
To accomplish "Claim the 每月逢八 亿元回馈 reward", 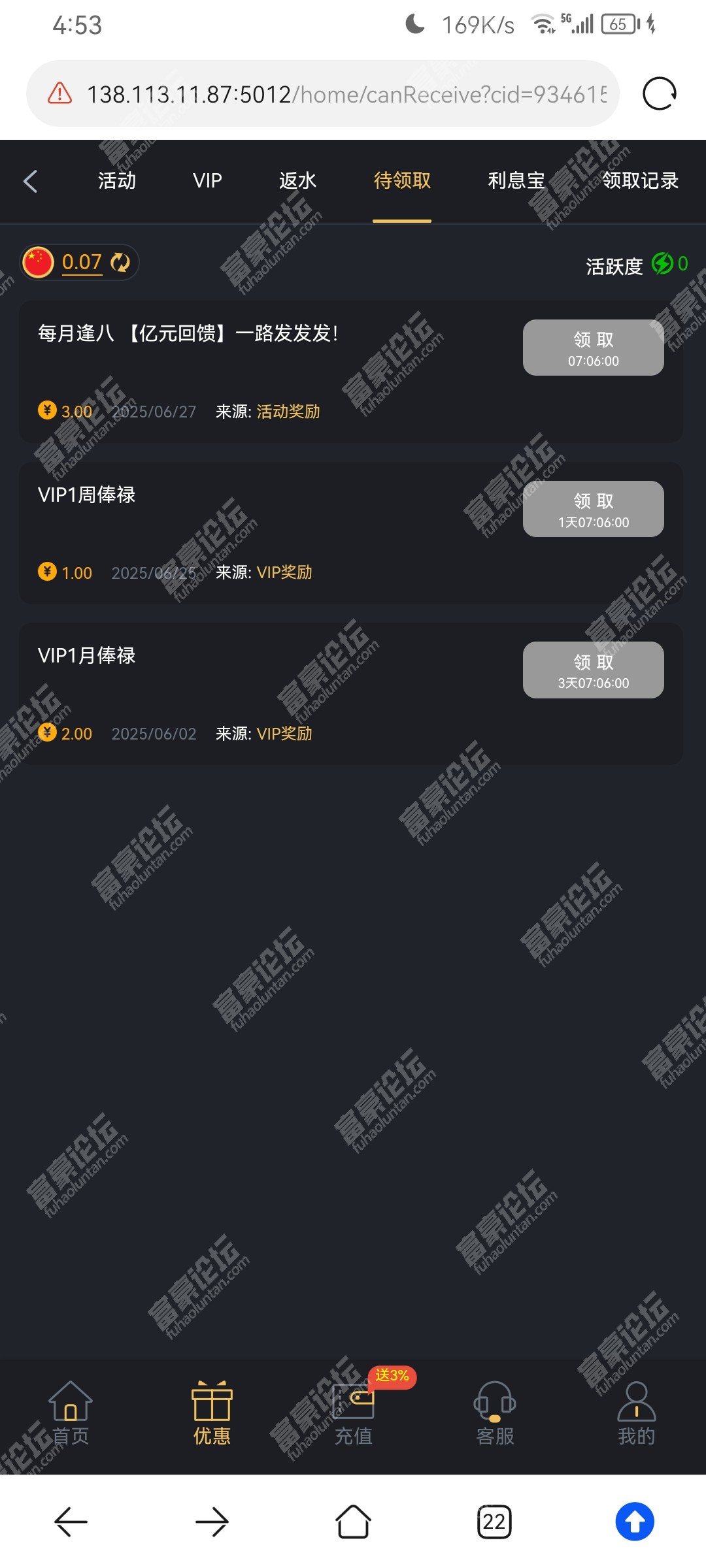I will click(x=593, y=348).
